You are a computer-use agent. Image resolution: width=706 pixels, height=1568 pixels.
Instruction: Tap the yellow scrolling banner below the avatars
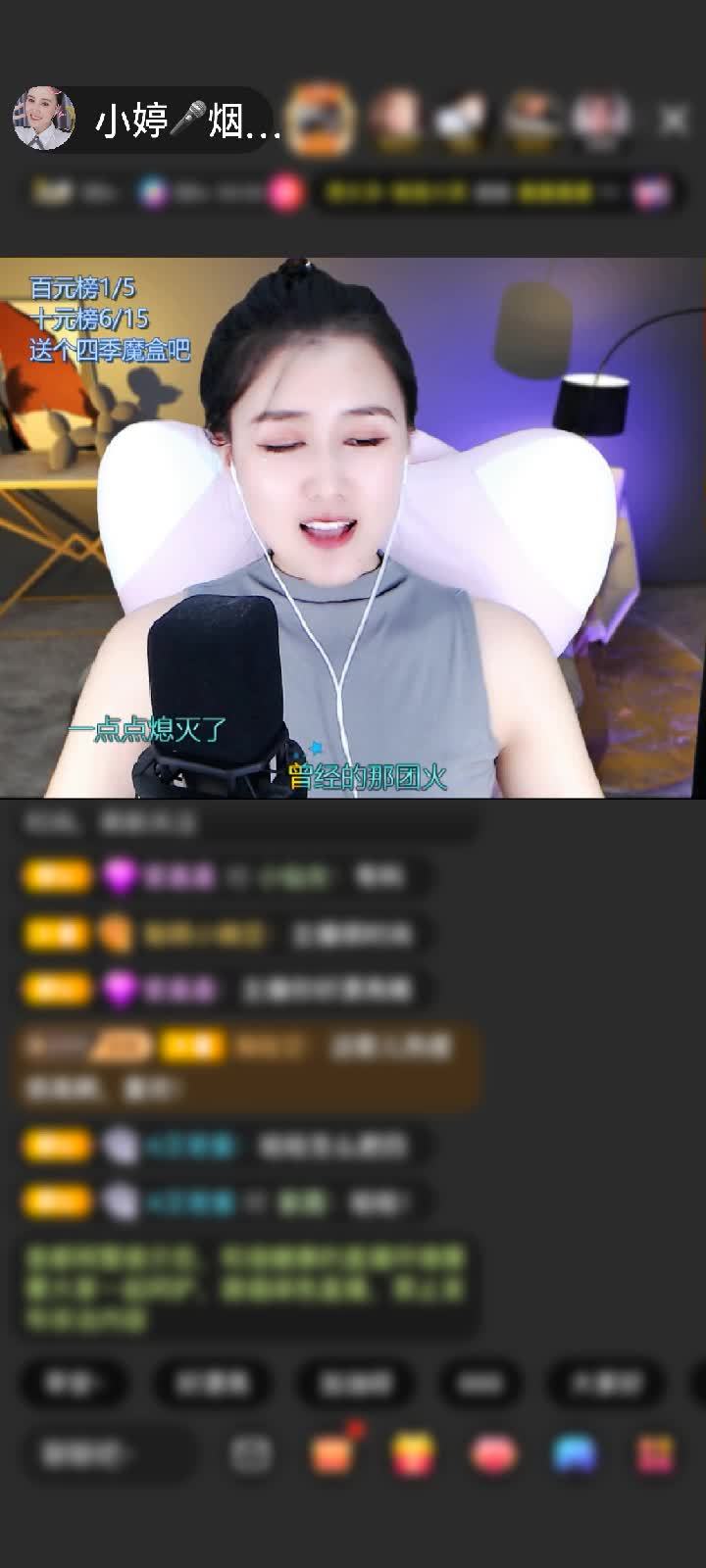[x=473, y=192]
